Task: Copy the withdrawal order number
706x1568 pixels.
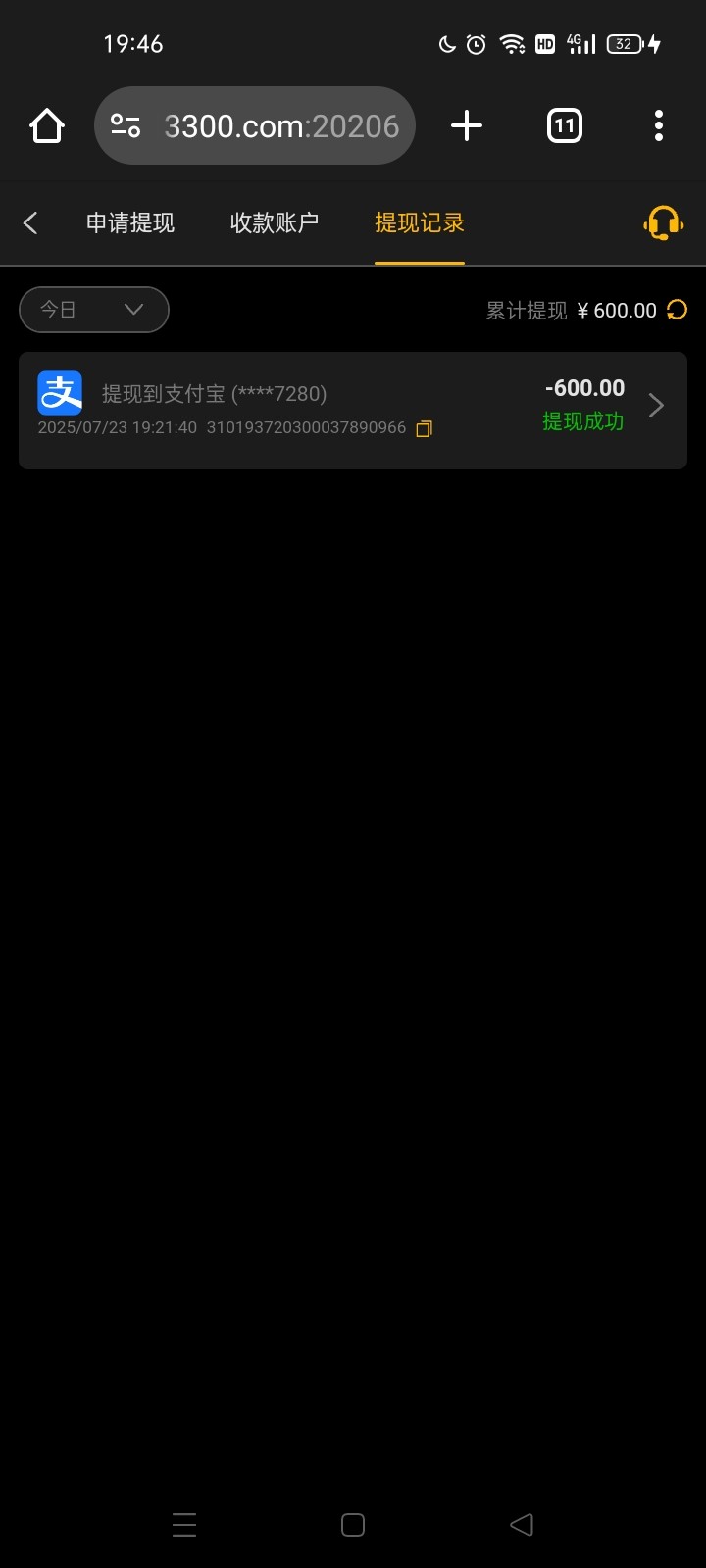Action: 424,429
